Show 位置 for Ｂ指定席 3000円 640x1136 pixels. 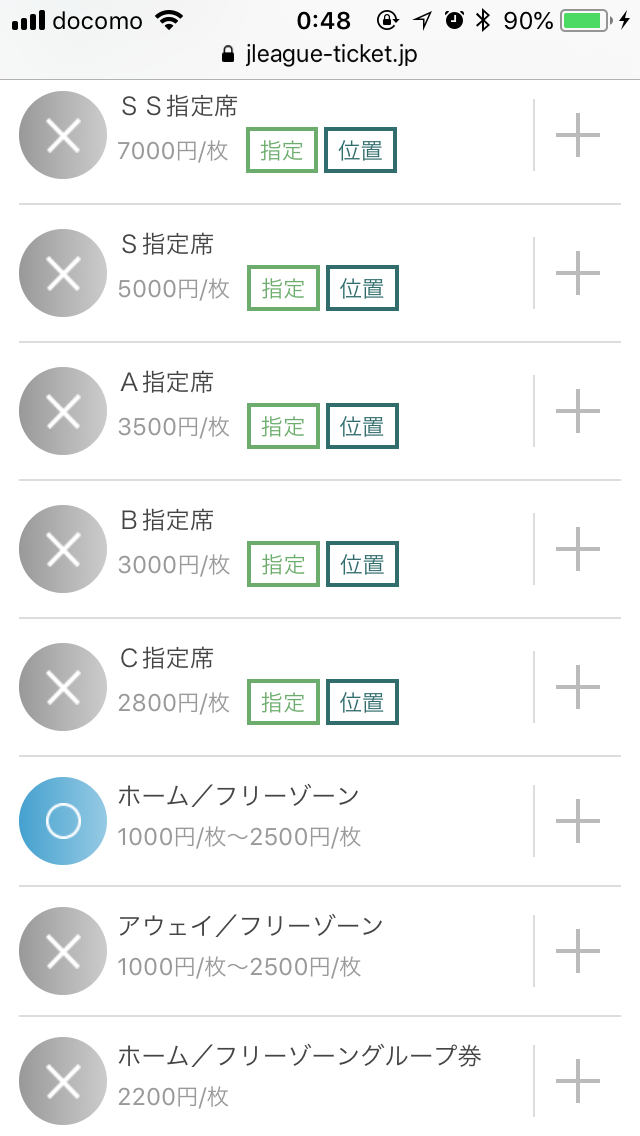coord(362,565)
